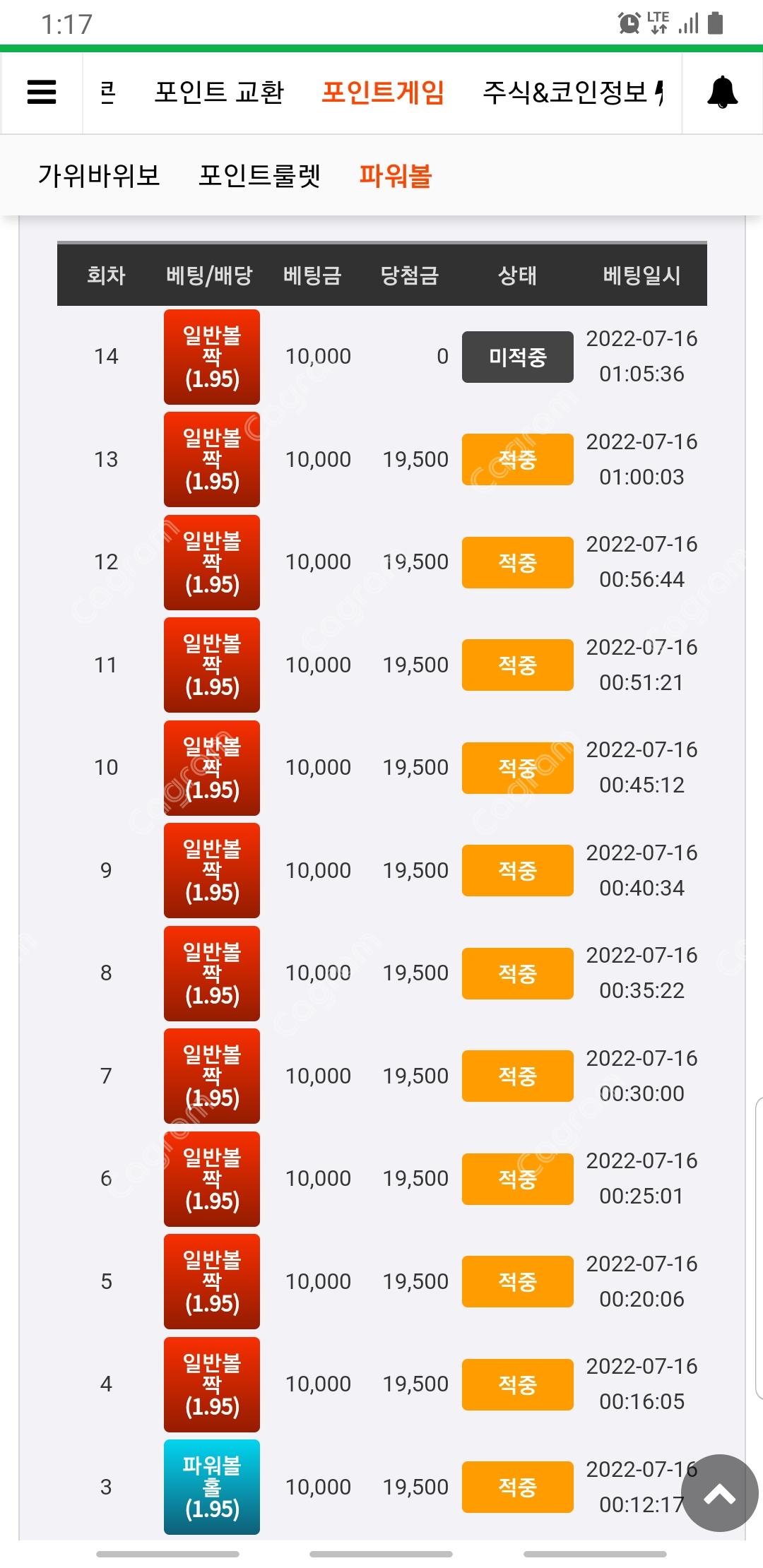763x1568 pixels.
Task: Go to 주식&코인정보 tab
Action: coord(565,92)
